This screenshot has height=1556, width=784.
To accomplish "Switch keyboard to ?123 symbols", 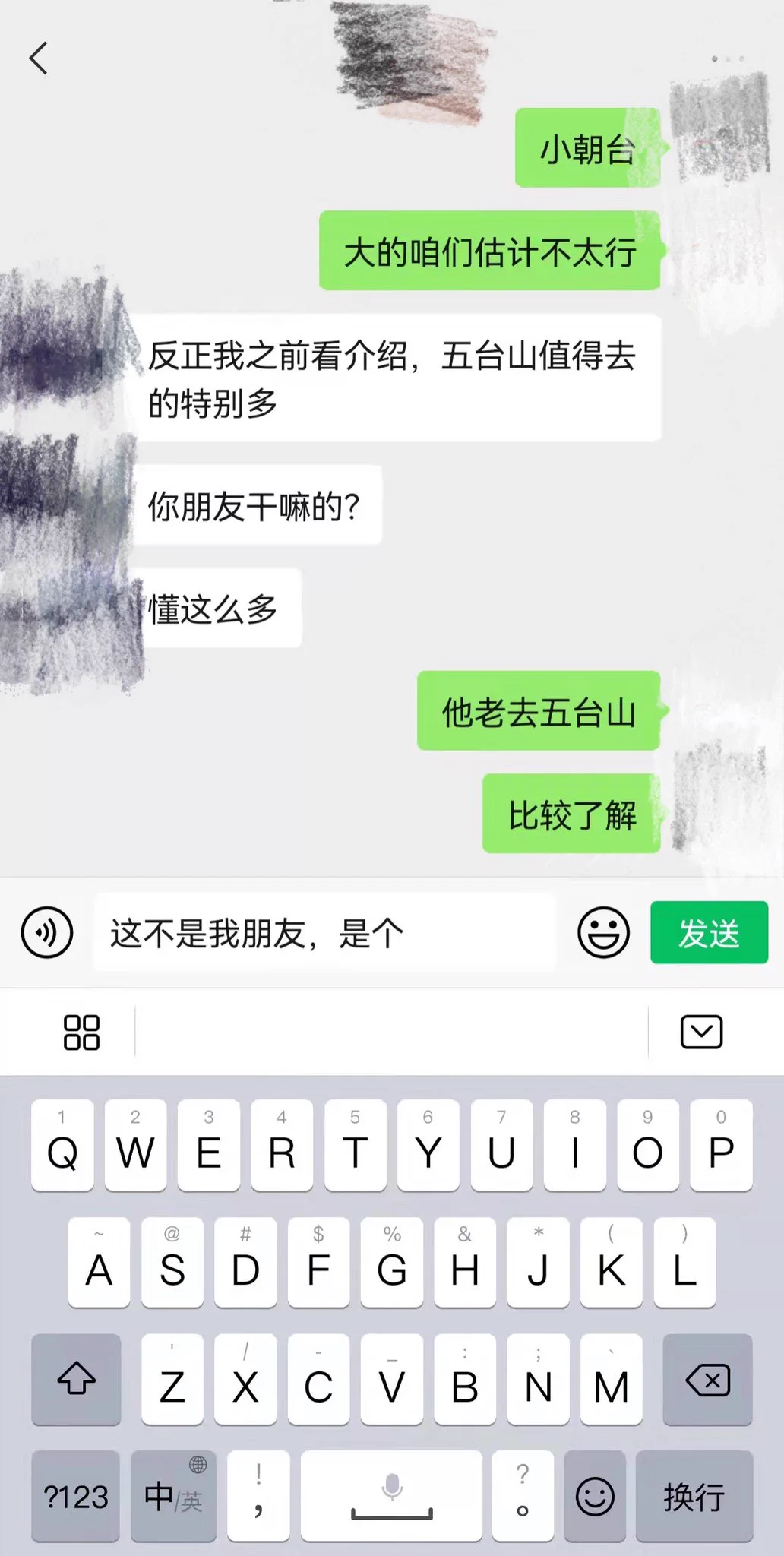I will 76,1497.
